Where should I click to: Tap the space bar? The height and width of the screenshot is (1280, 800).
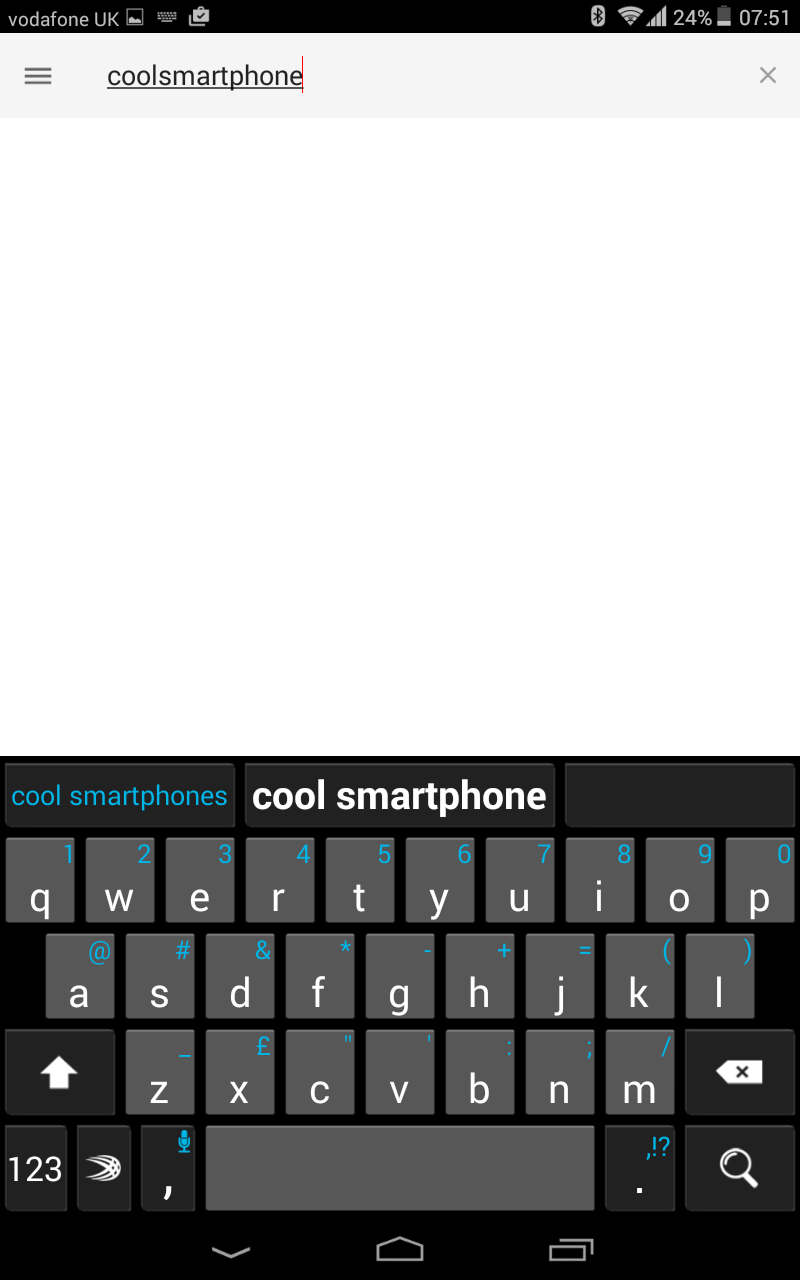(400, 1168)
